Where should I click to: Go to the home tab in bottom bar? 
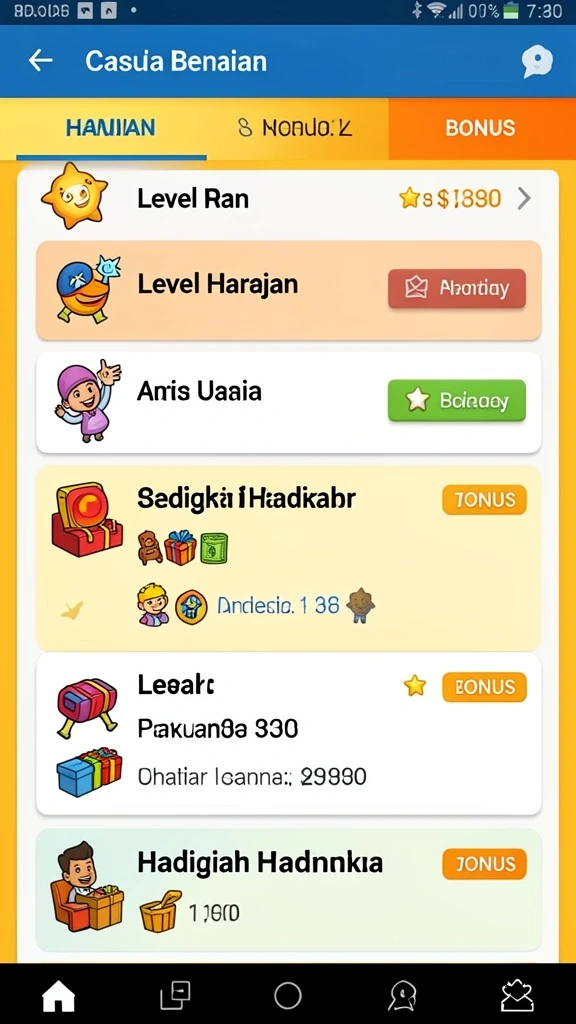click(x=59, y=997)
